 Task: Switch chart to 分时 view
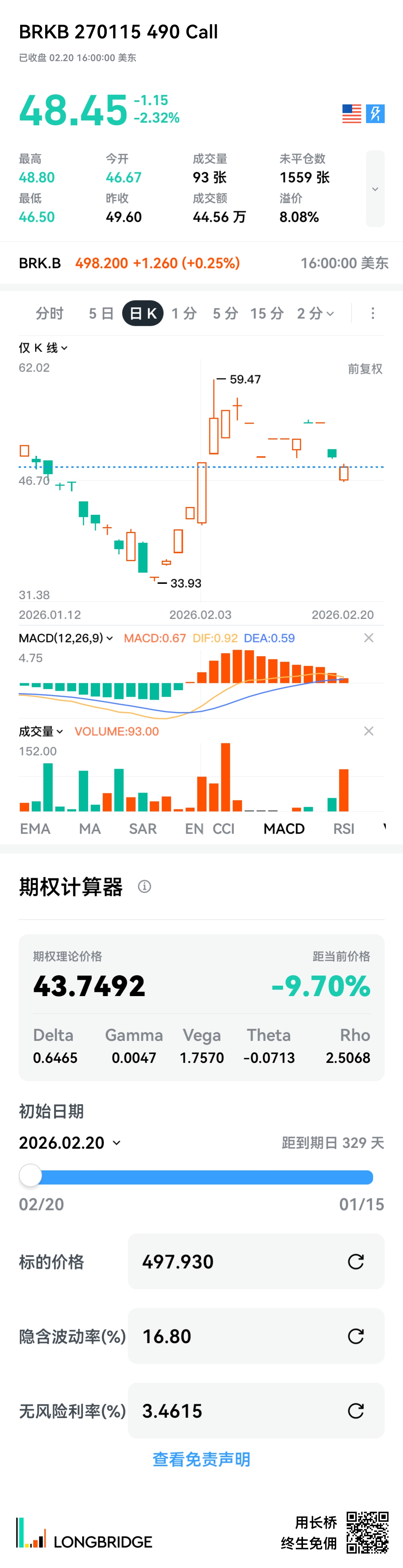[49, 314]
